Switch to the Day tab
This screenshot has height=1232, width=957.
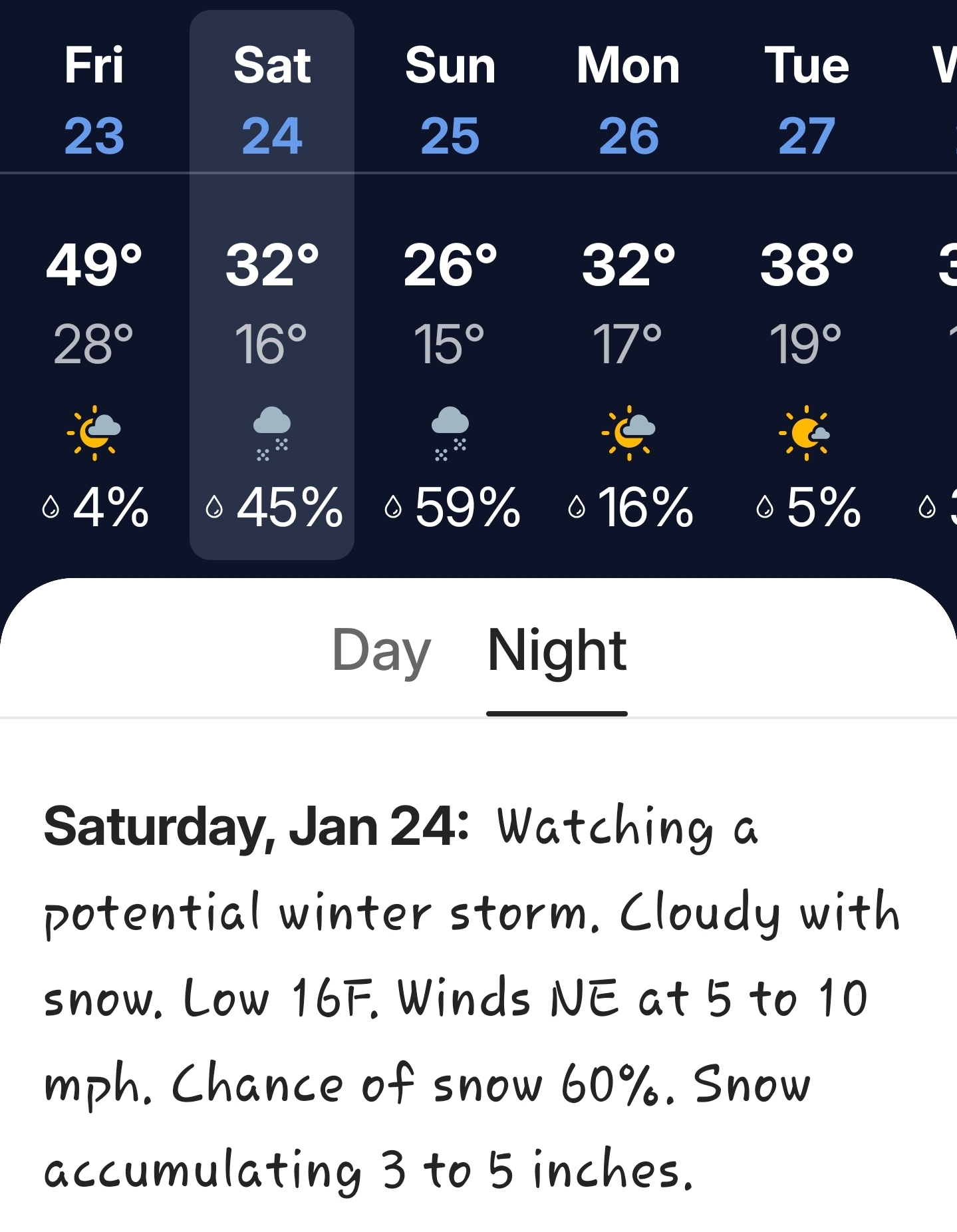[x=381, y=651]
